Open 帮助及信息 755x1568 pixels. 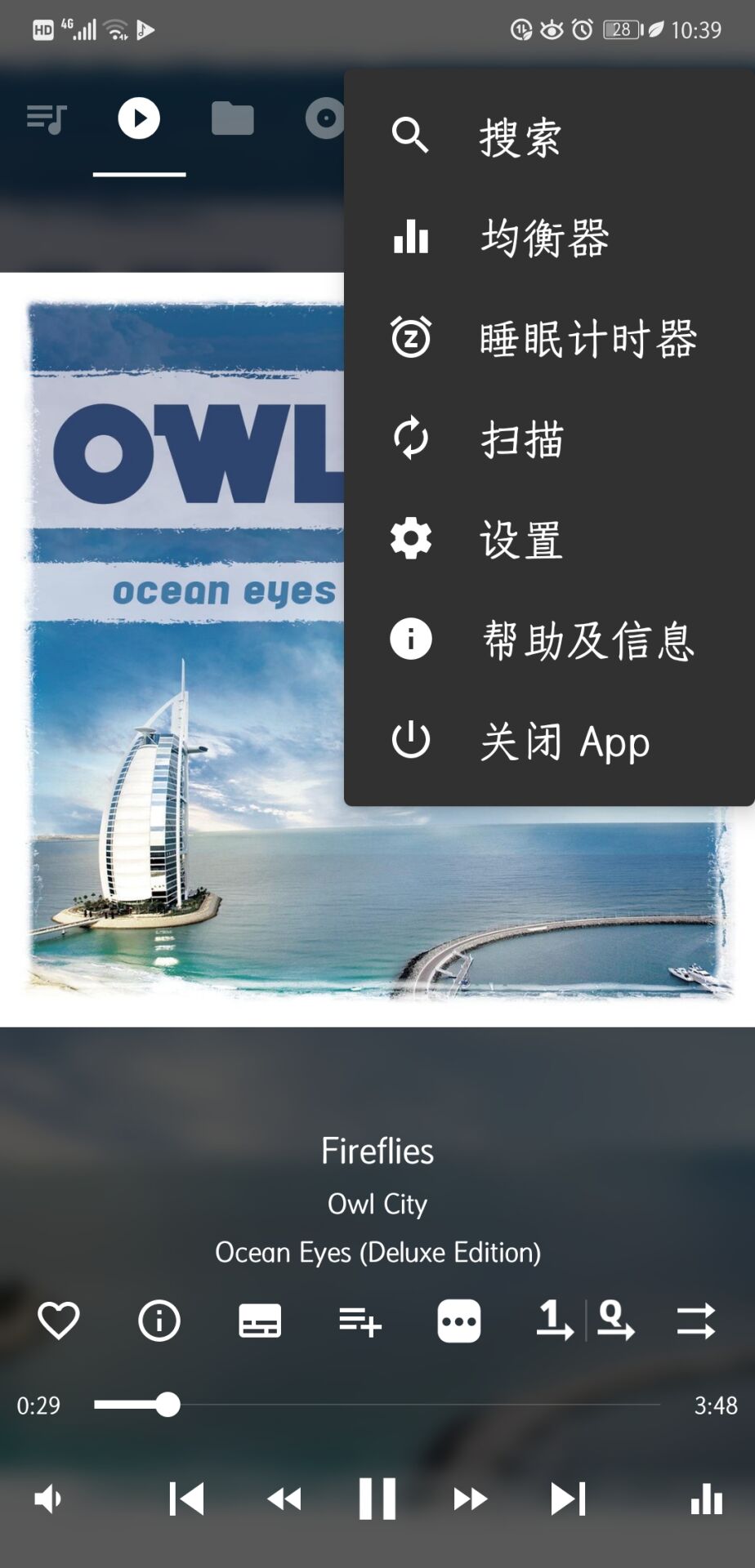point(587,639)
